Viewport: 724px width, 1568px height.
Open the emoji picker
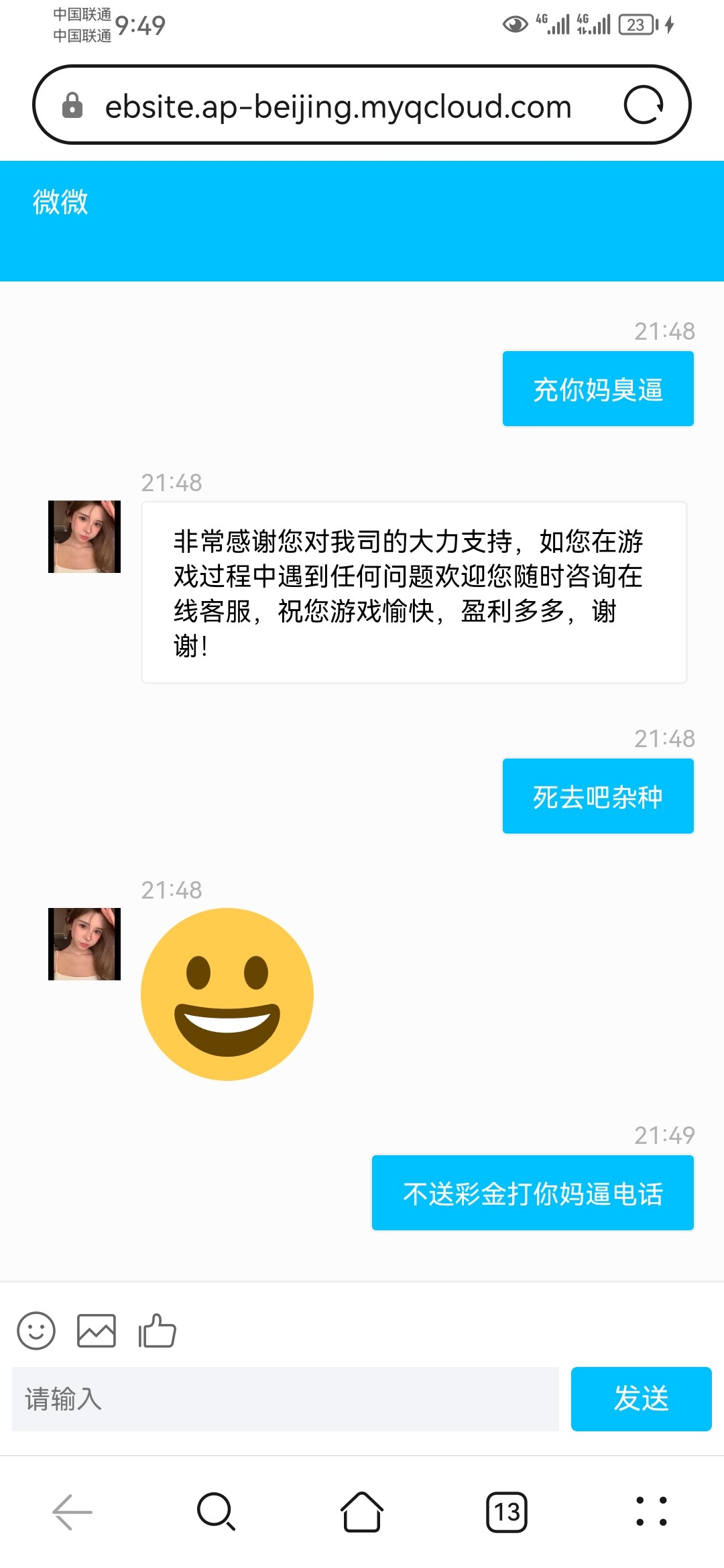tap(36, 1330)
